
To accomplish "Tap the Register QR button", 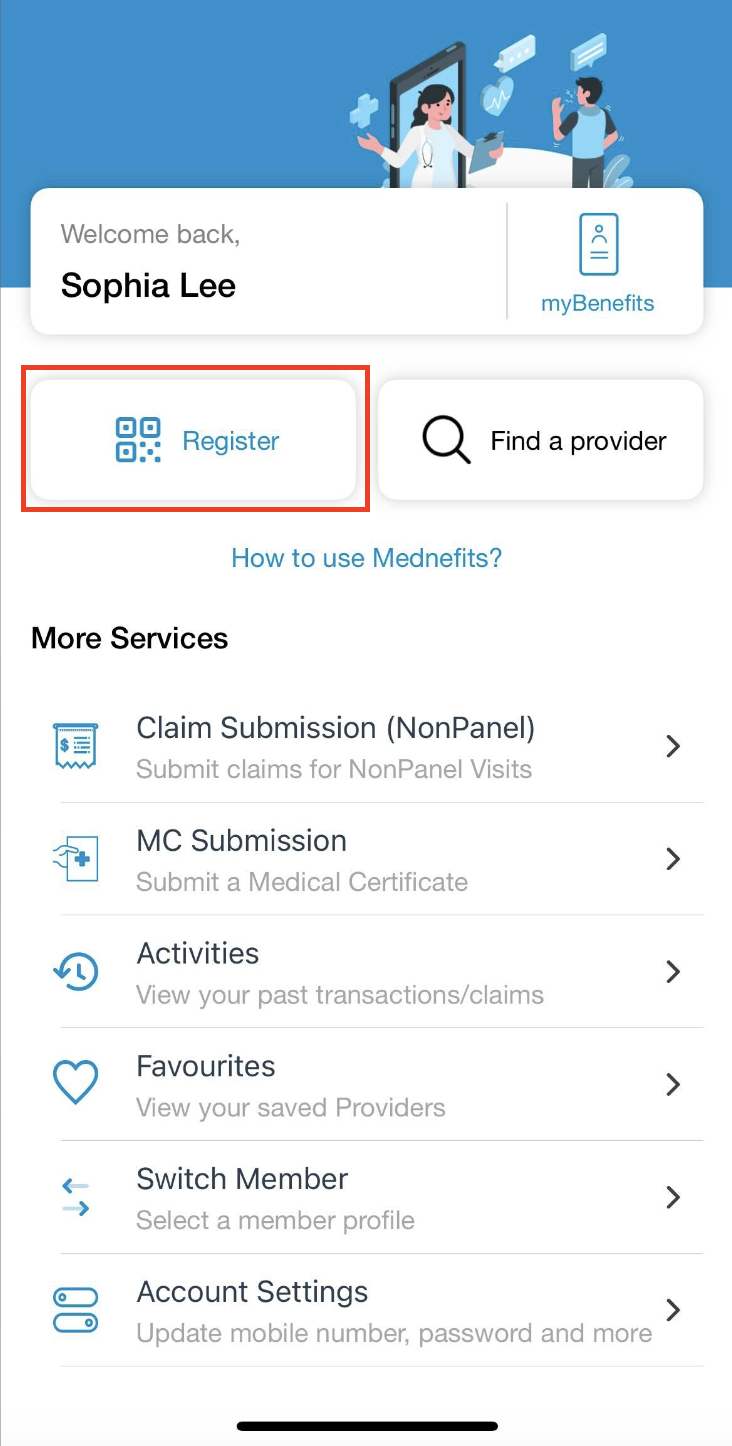I will pos(194,440).
